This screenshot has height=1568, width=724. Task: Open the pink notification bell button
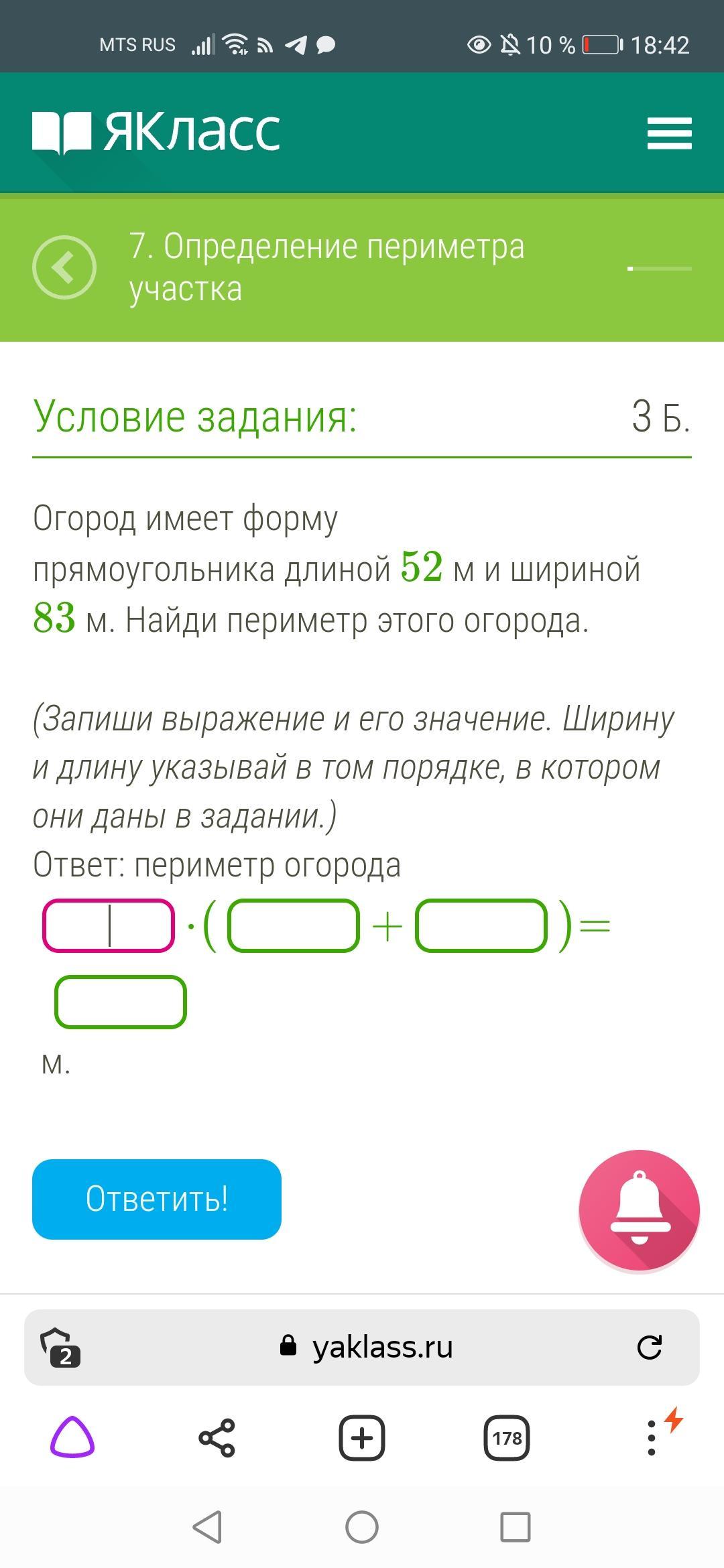(640, 1210)
